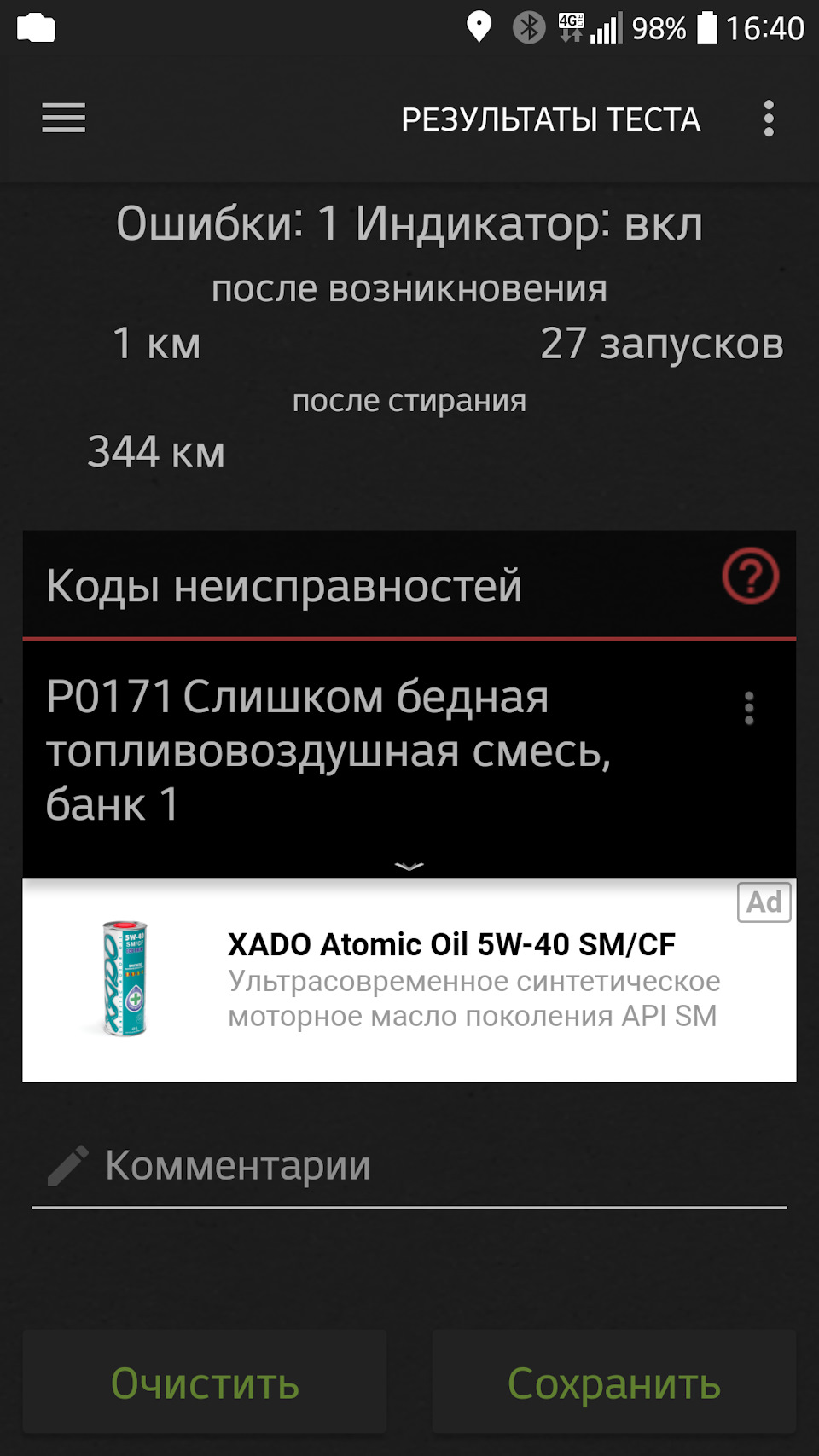
Task: Open the overflow menu in the top bar
Action: (x=768, y=119)
